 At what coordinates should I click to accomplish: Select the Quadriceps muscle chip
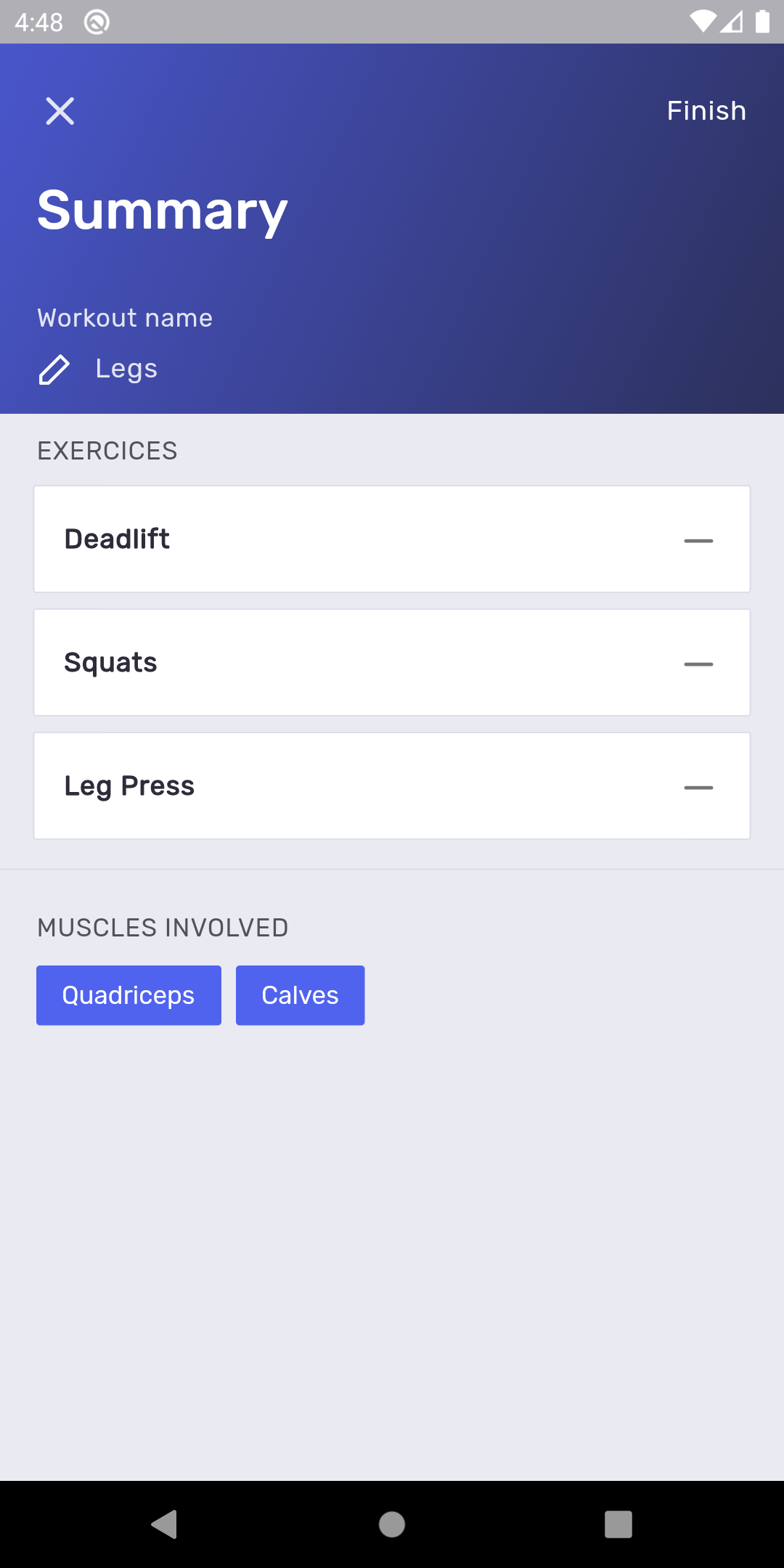click(x=128, y=995)
